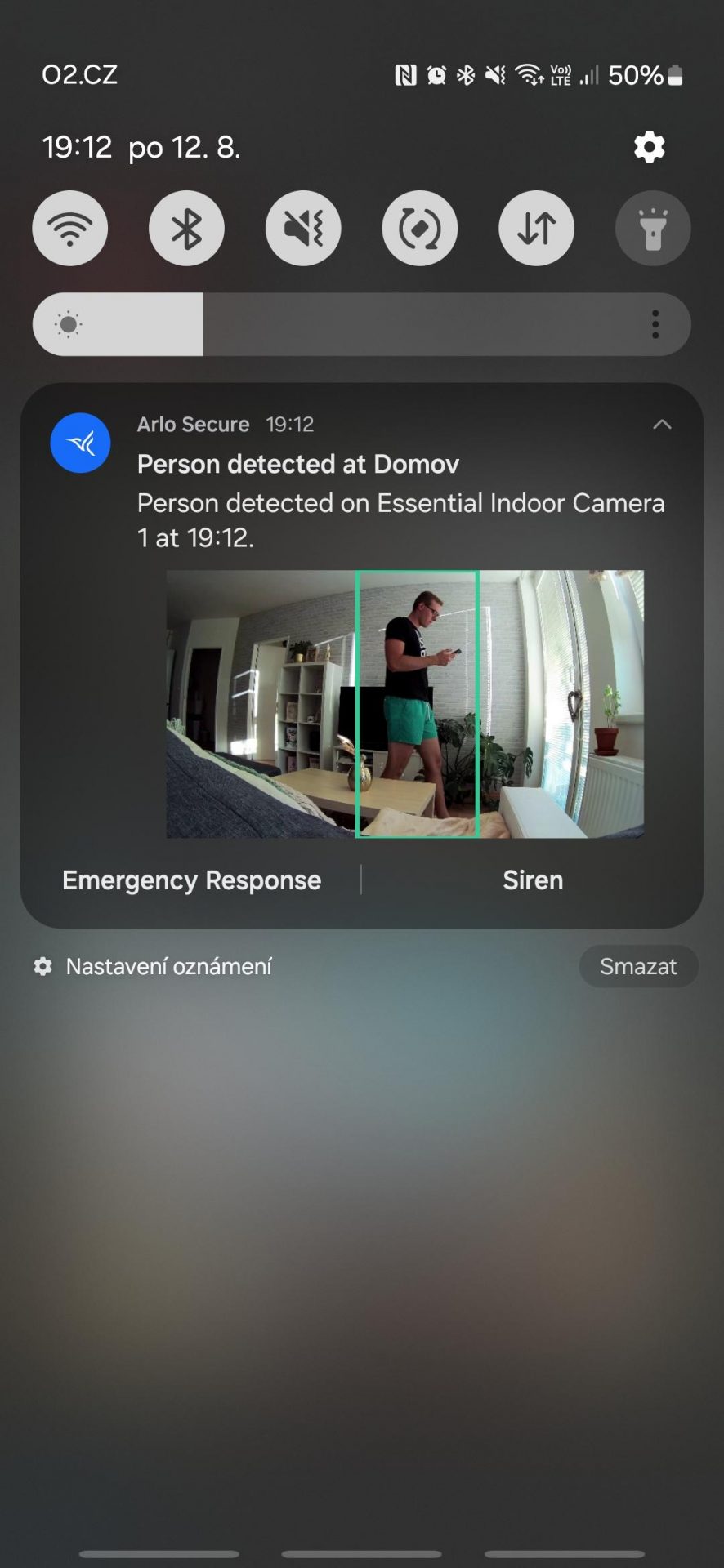The height and width of the screenshot is (1568, 724).
Task: Toggle the vibrate sound mode
Action: [x=303, y=228]
